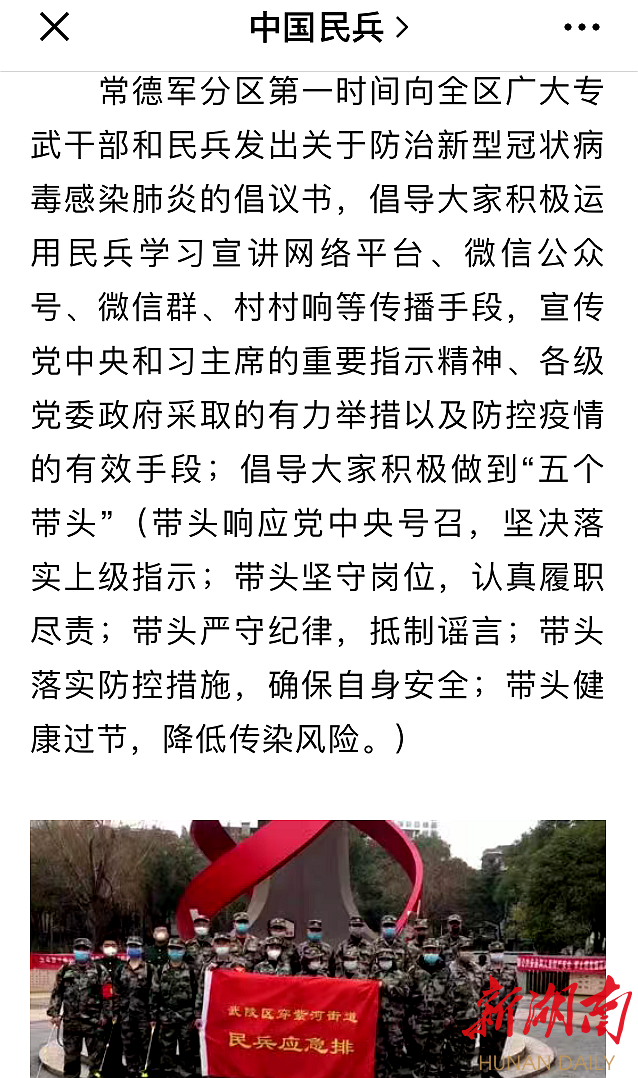The width and height of the screenshot is (638, 1078).
Task: View the militia group photo full screen
Action: point(318,948)
